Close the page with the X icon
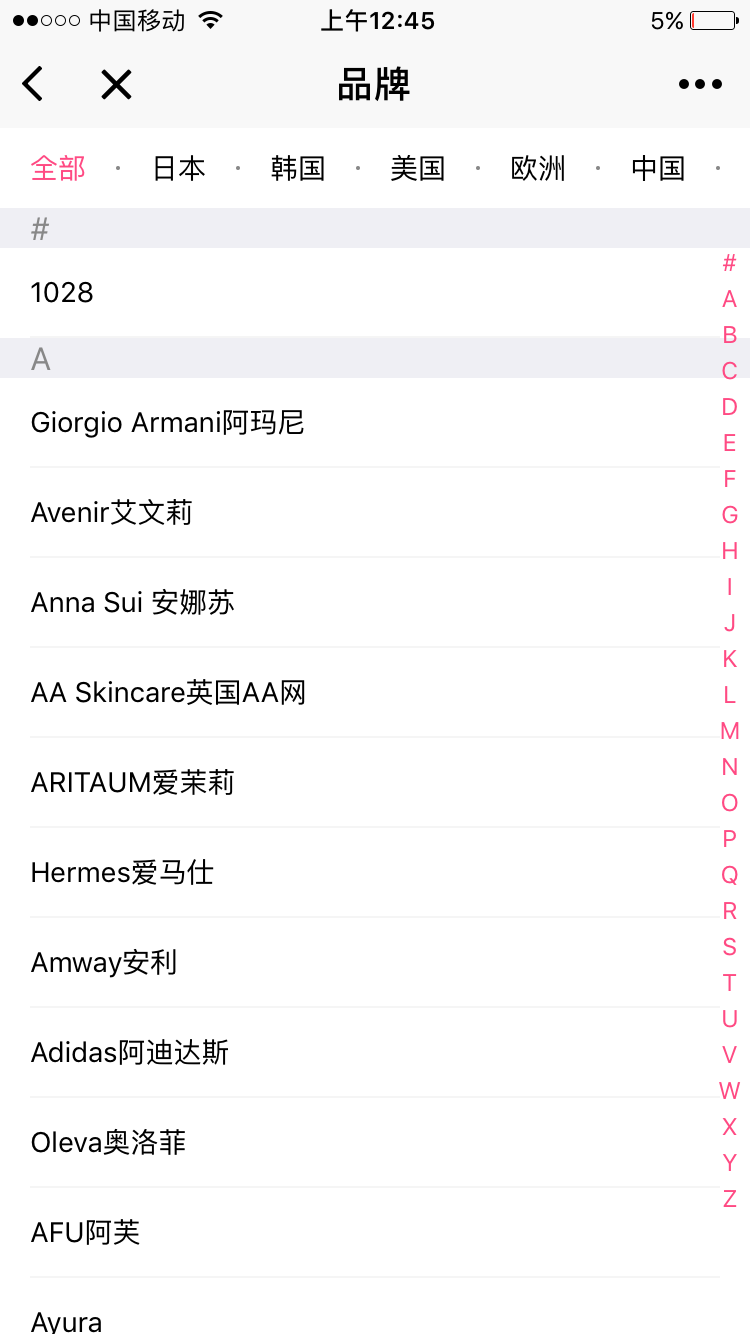 coord(116,85)
